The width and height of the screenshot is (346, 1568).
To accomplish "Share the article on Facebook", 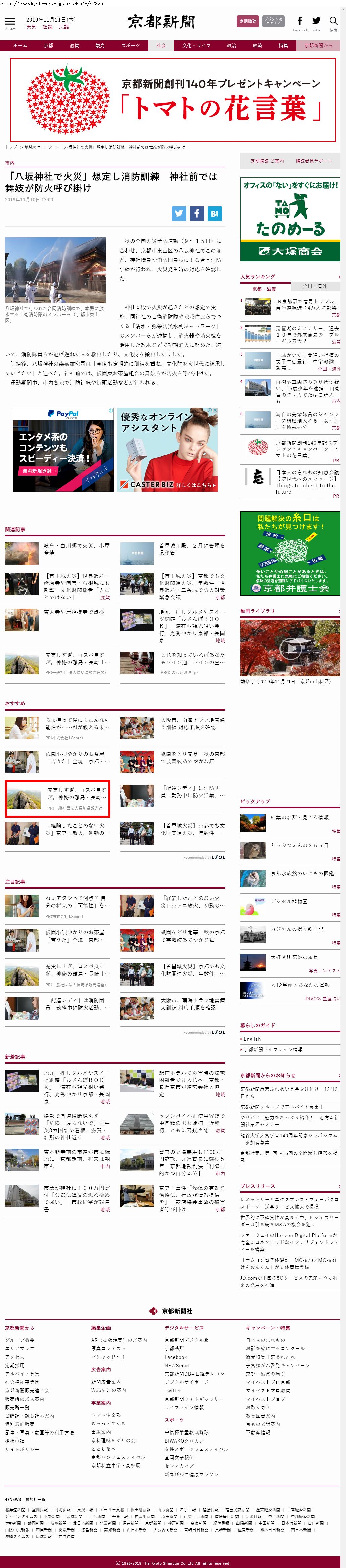I will click(x=197, y=213).
